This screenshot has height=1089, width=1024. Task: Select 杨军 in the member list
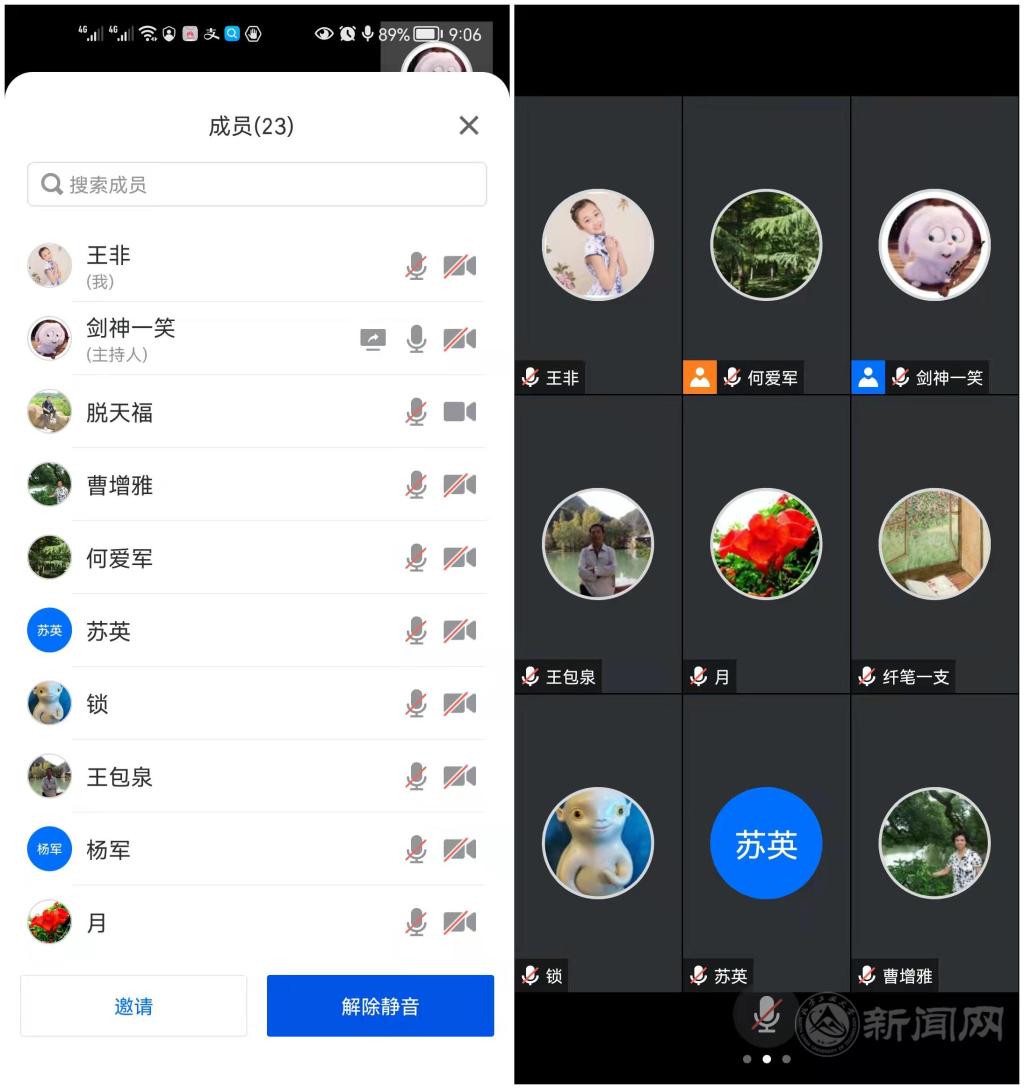pyautogui.click(x=108, y=850)
